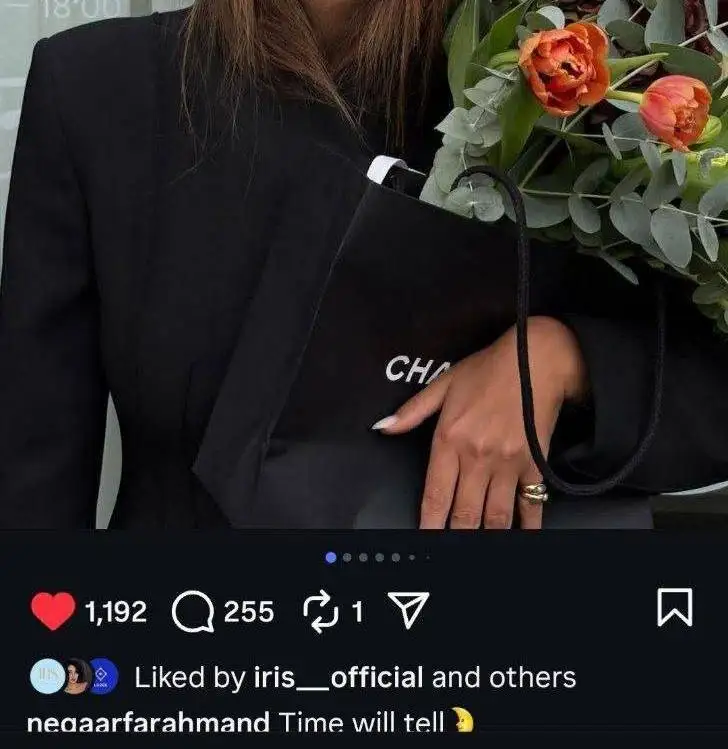Unlike the post via the red heart
Screen dimensions: 728x749
53,611
